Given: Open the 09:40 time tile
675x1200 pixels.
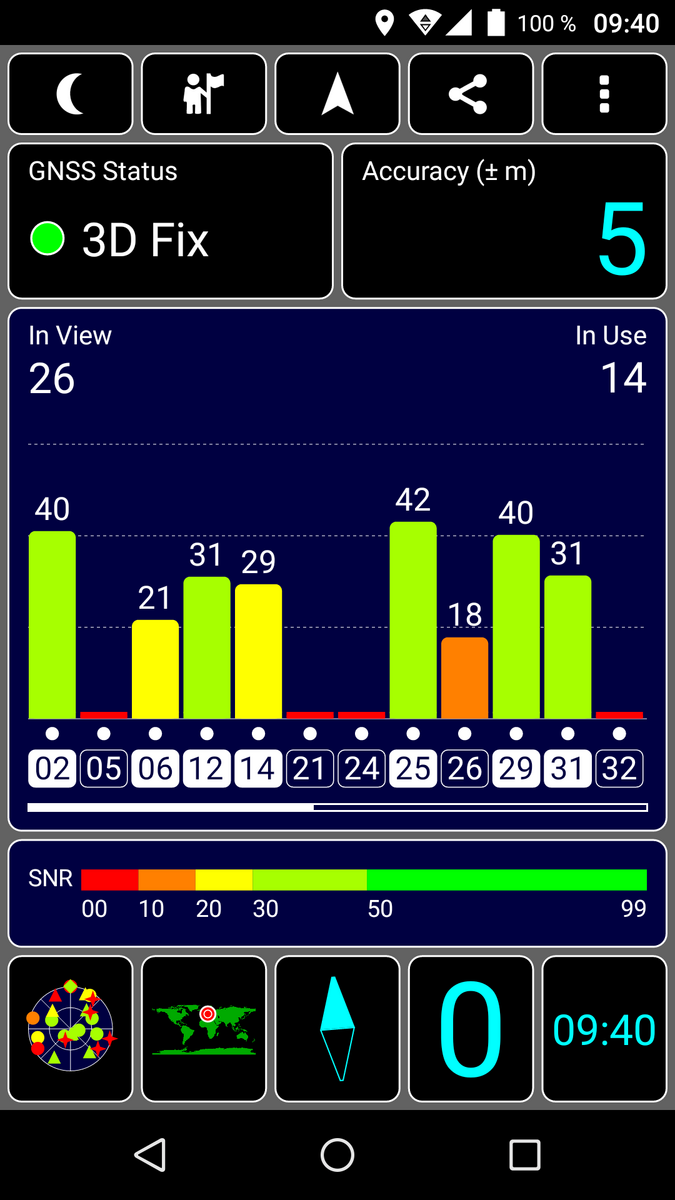Looking at the screenshot, I should point(604,1029).
